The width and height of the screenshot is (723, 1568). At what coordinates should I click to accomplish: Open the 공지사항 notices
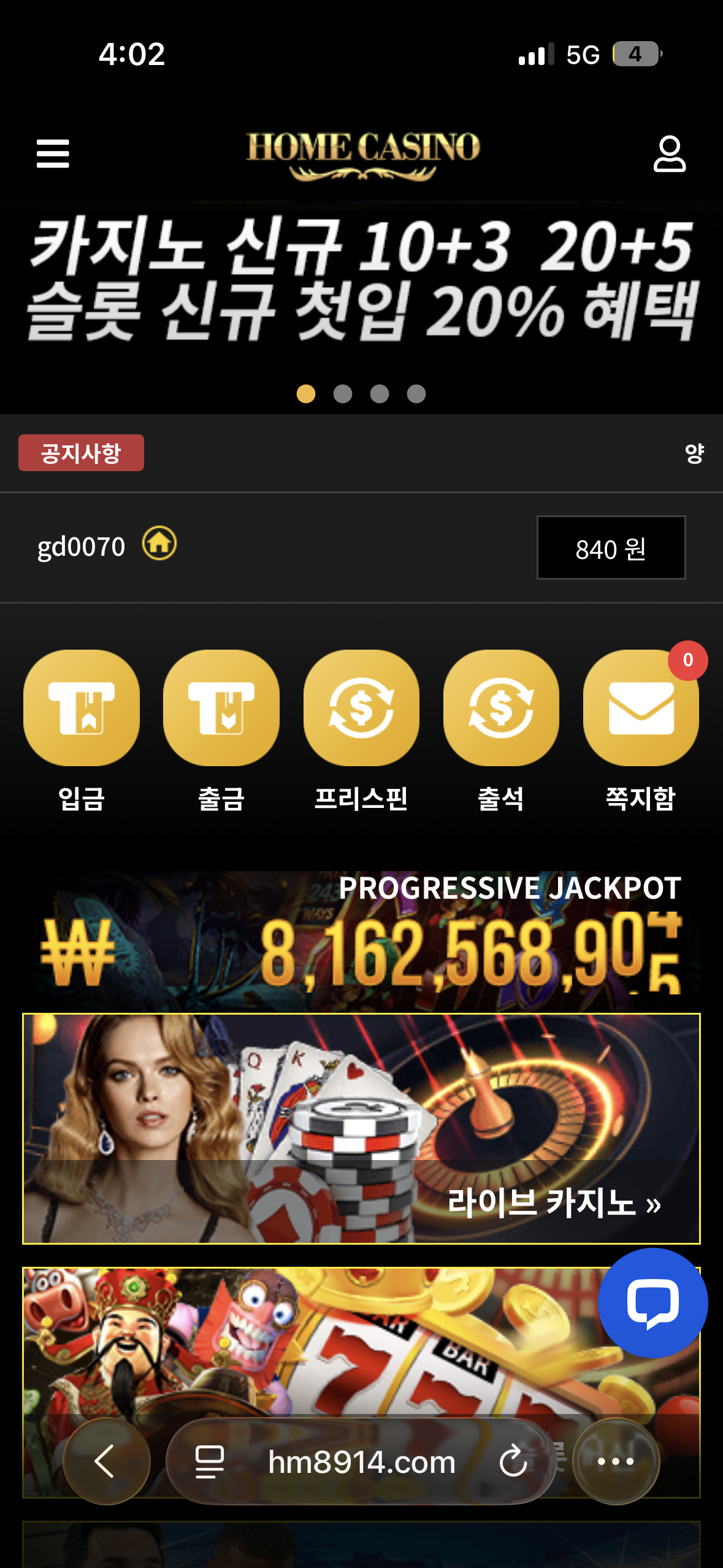(x=81, y=453)
